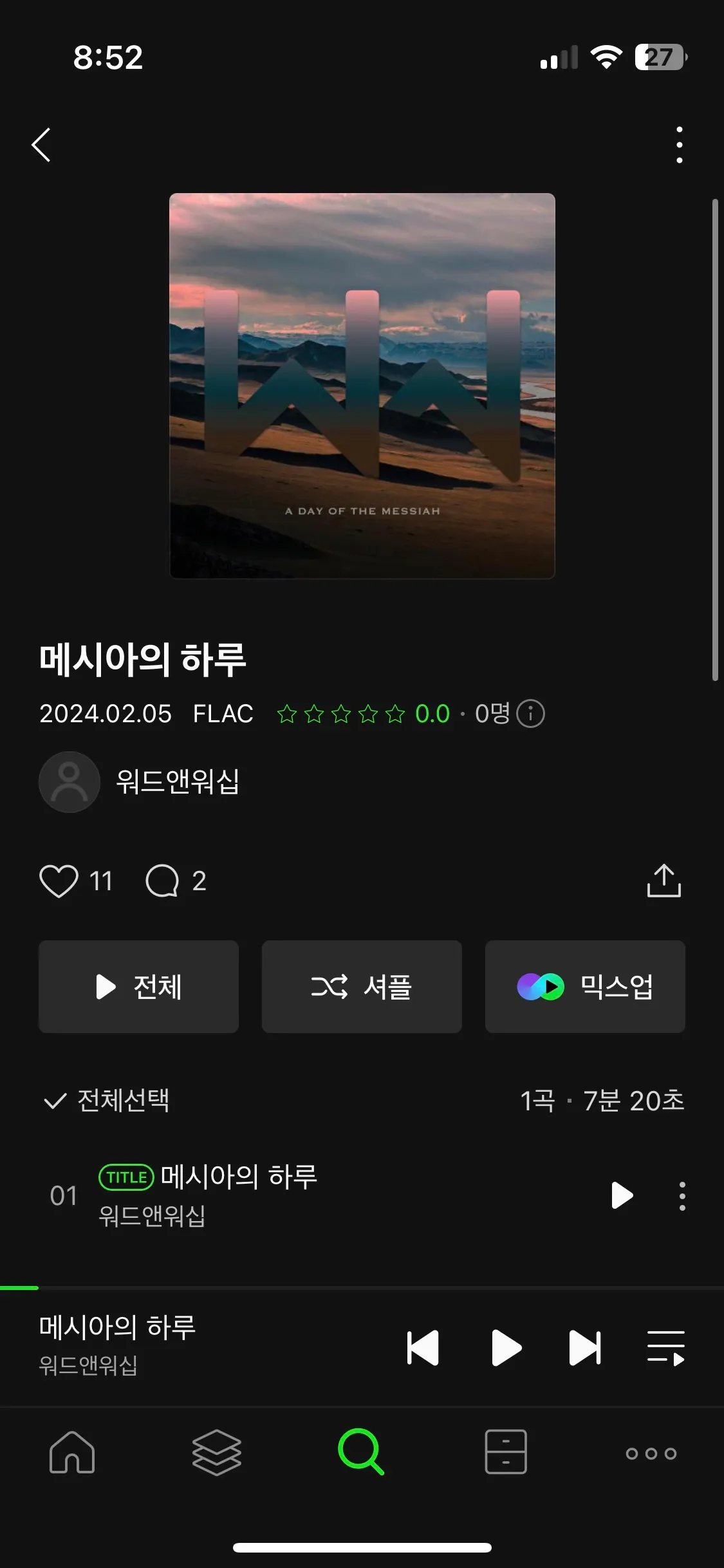Start 셔플 shuffle playback
This screenshot has width=724, height=1568.
coord(361,987)
